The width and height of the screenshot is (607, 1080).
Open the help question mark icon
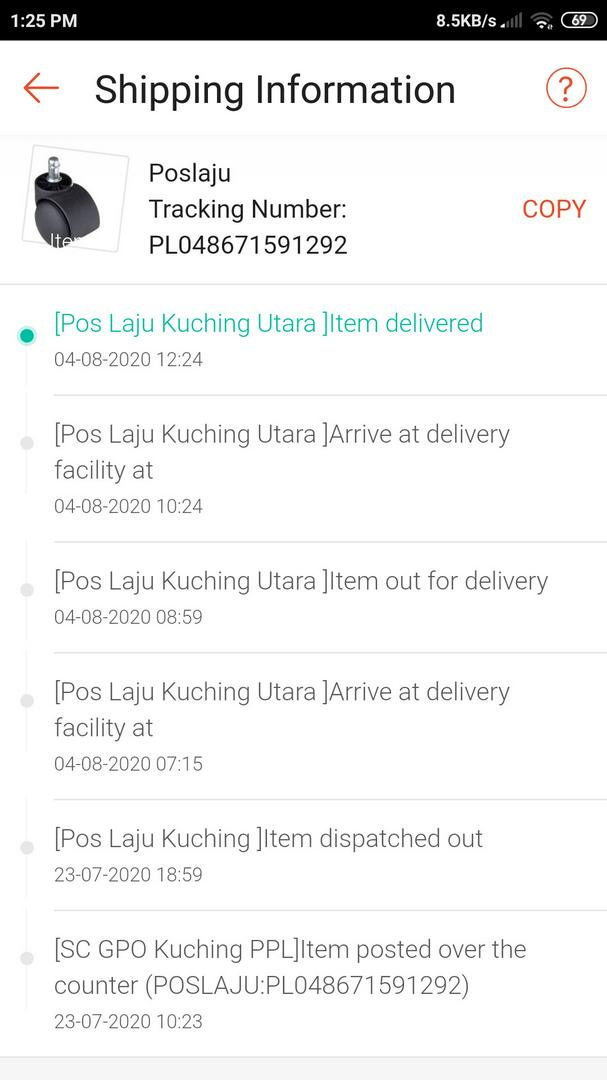pyautogui.click(x=566, y=88)
